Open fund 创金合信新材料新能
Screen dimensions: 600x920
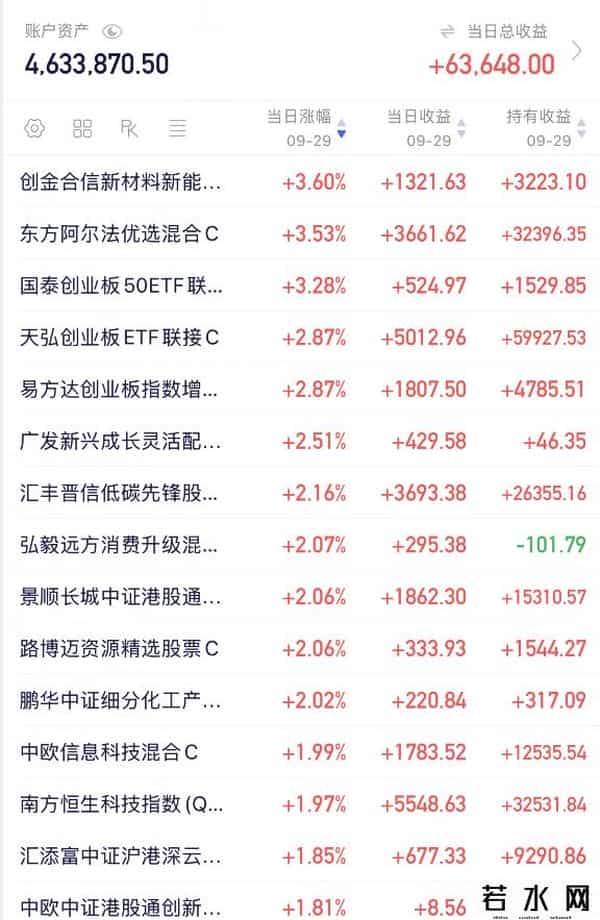click(120, 182)
